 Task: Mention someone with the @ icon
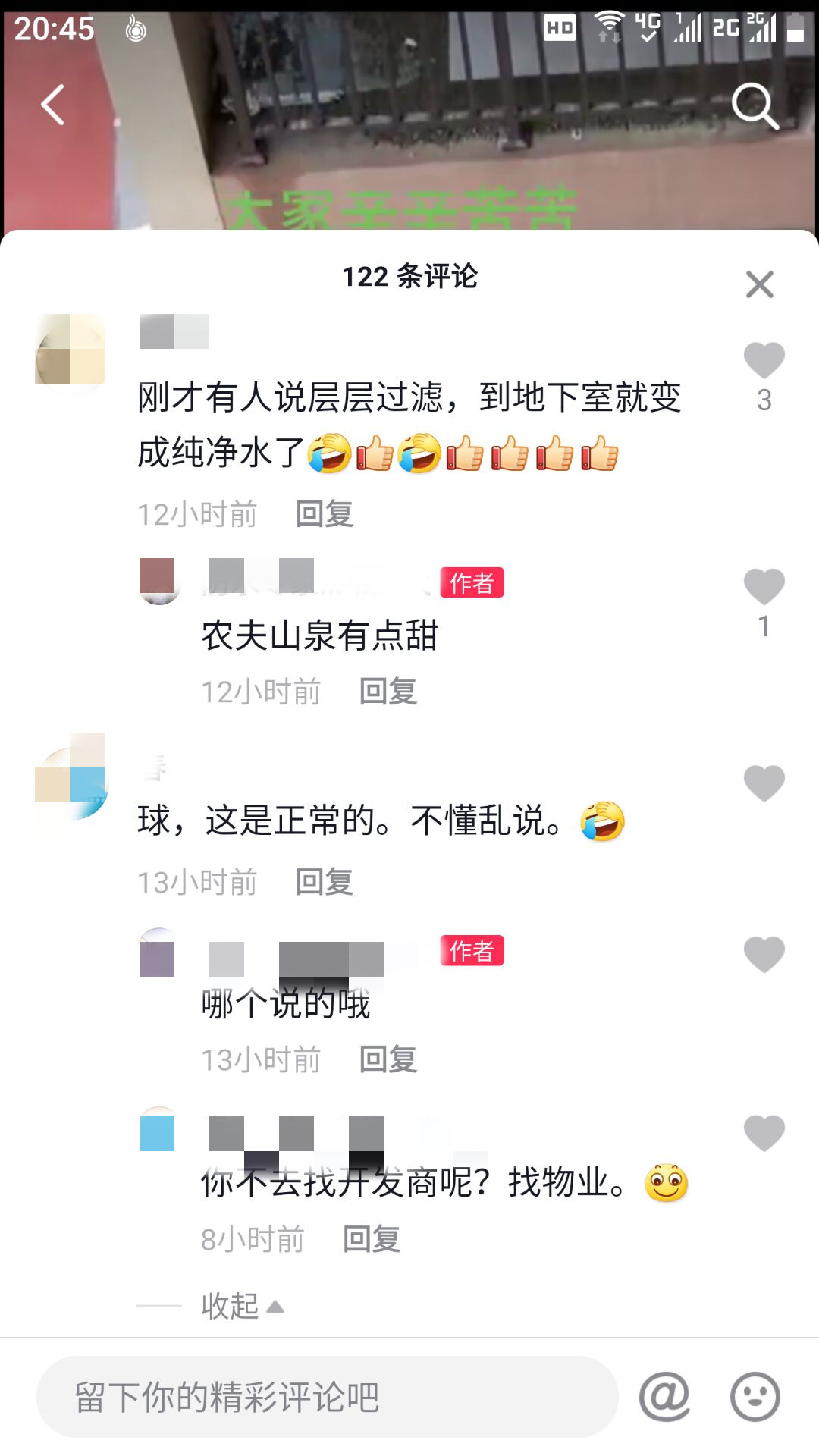point(664,1396)
